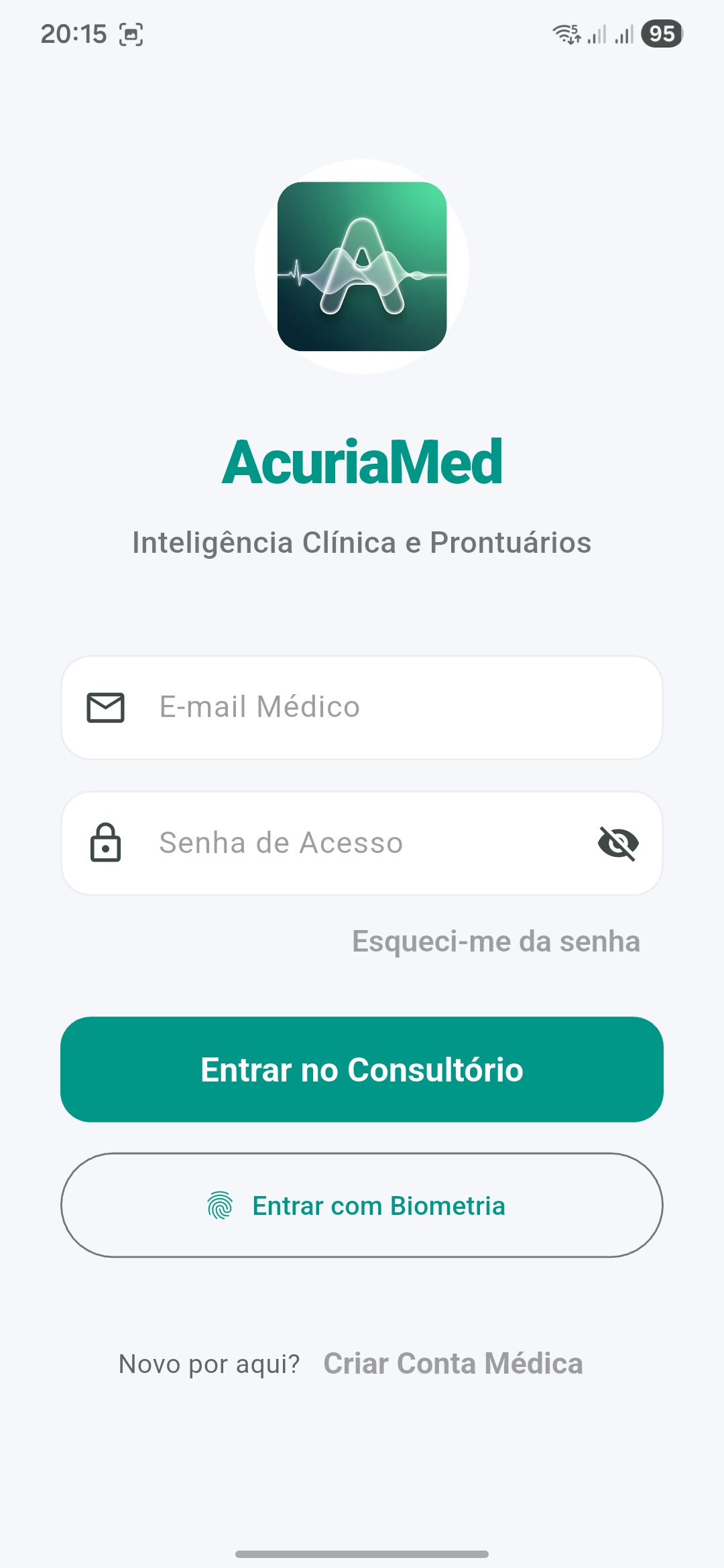Tap the fingerprint icon for biometric login
724x1568 pixels.
[x=221, y=1205]
